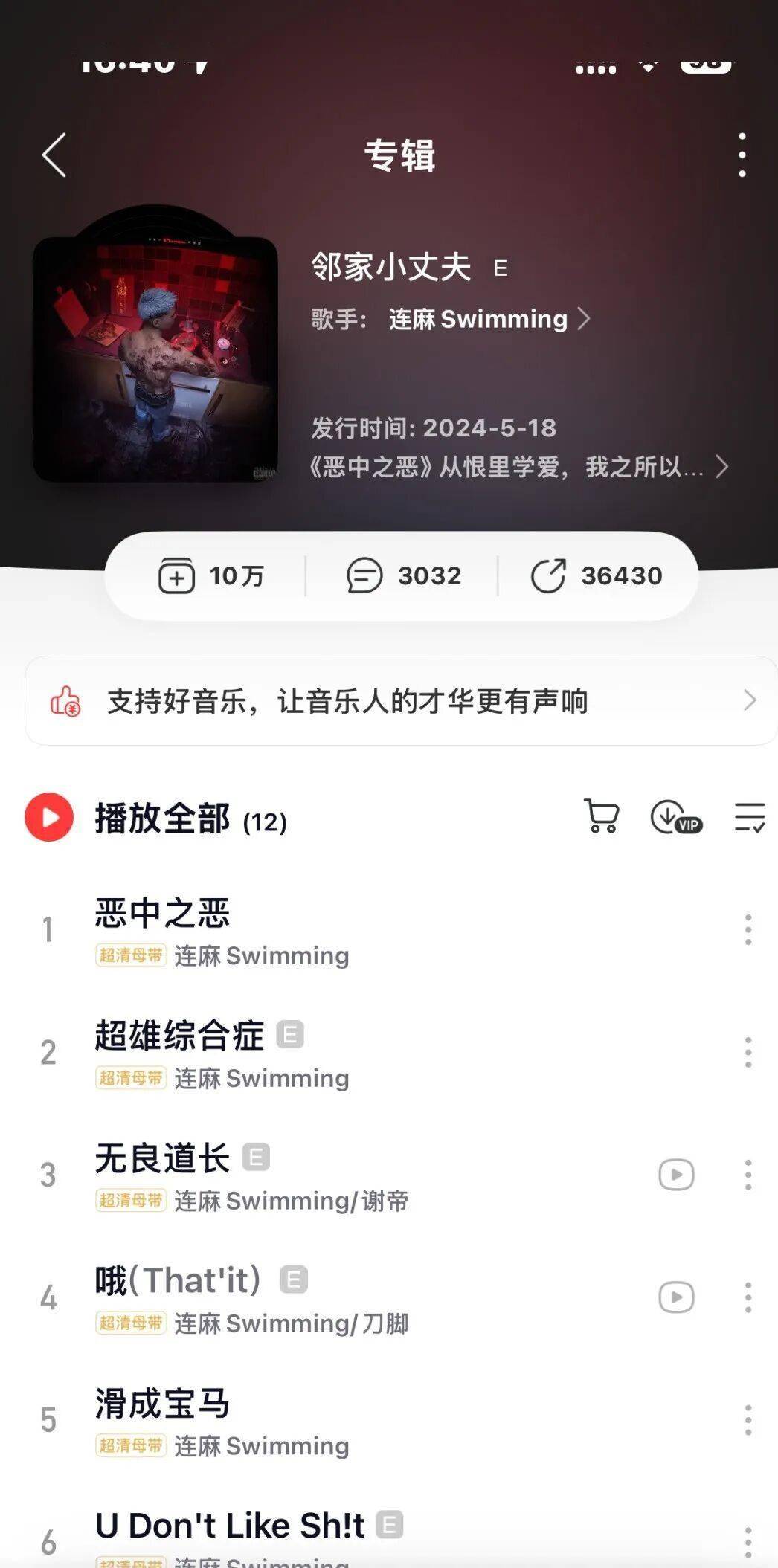Open more options for 超雄综合症

click(748, 1053)
